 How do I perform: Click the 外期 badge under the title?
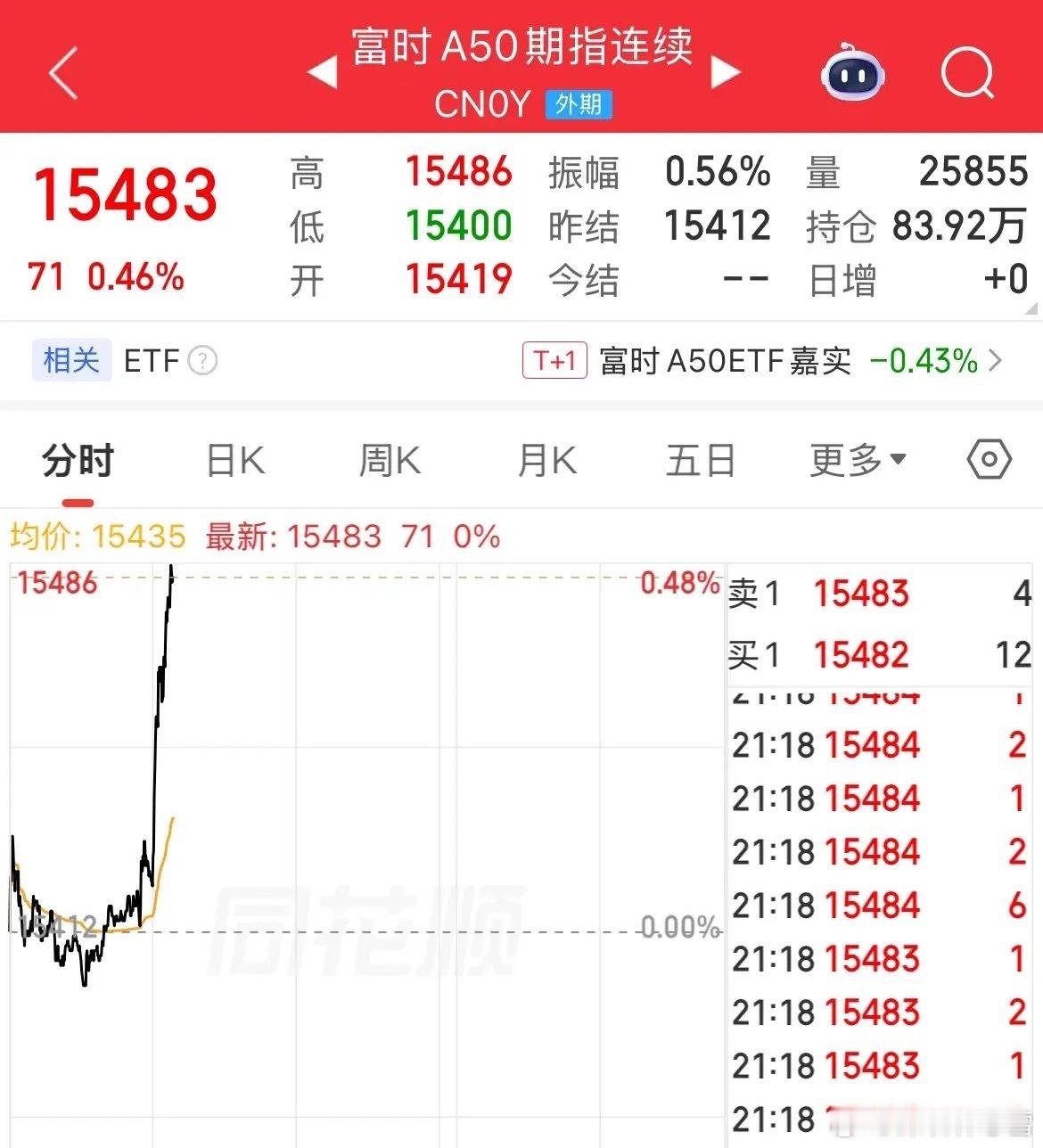578,105
